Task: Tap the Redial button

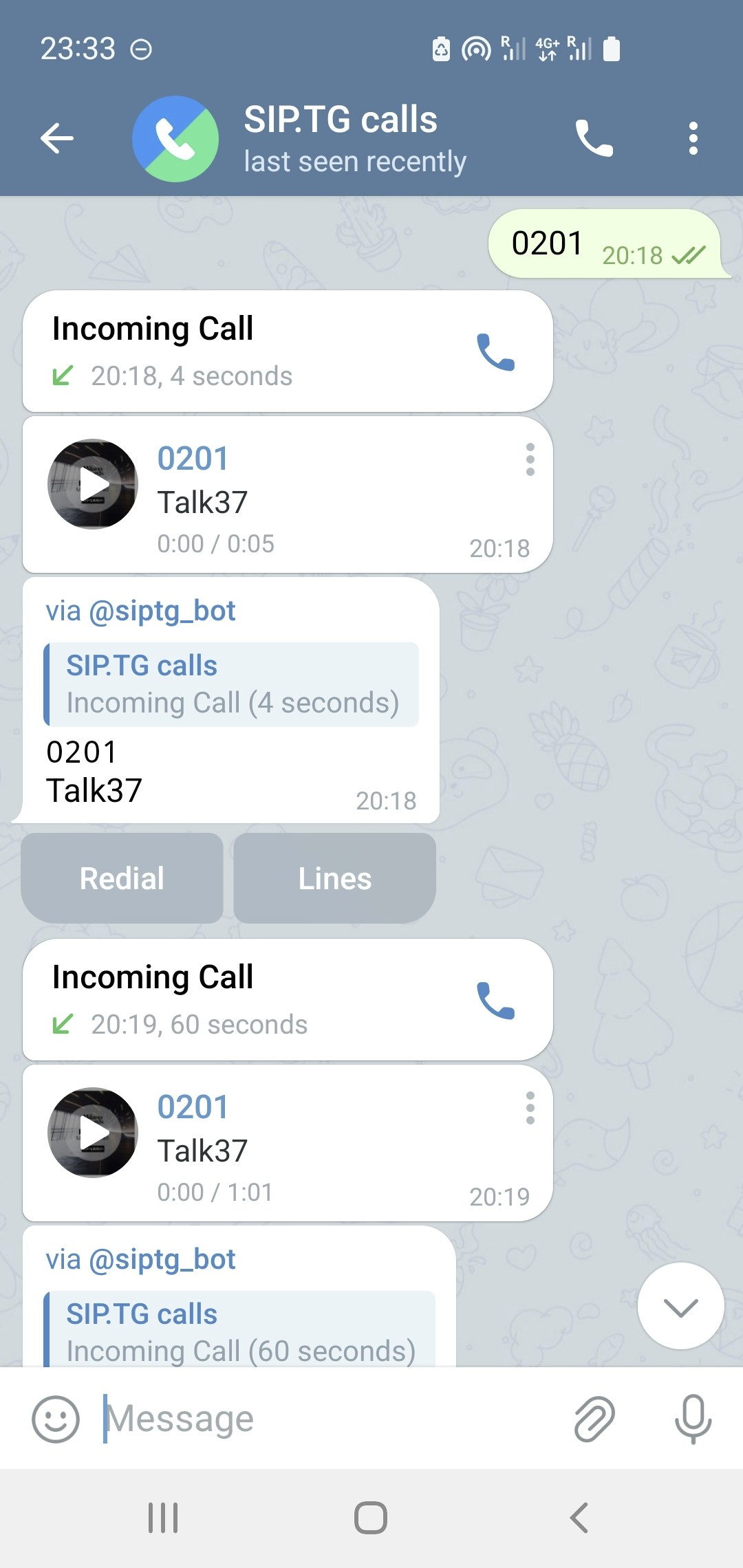Action: point(122,878)
